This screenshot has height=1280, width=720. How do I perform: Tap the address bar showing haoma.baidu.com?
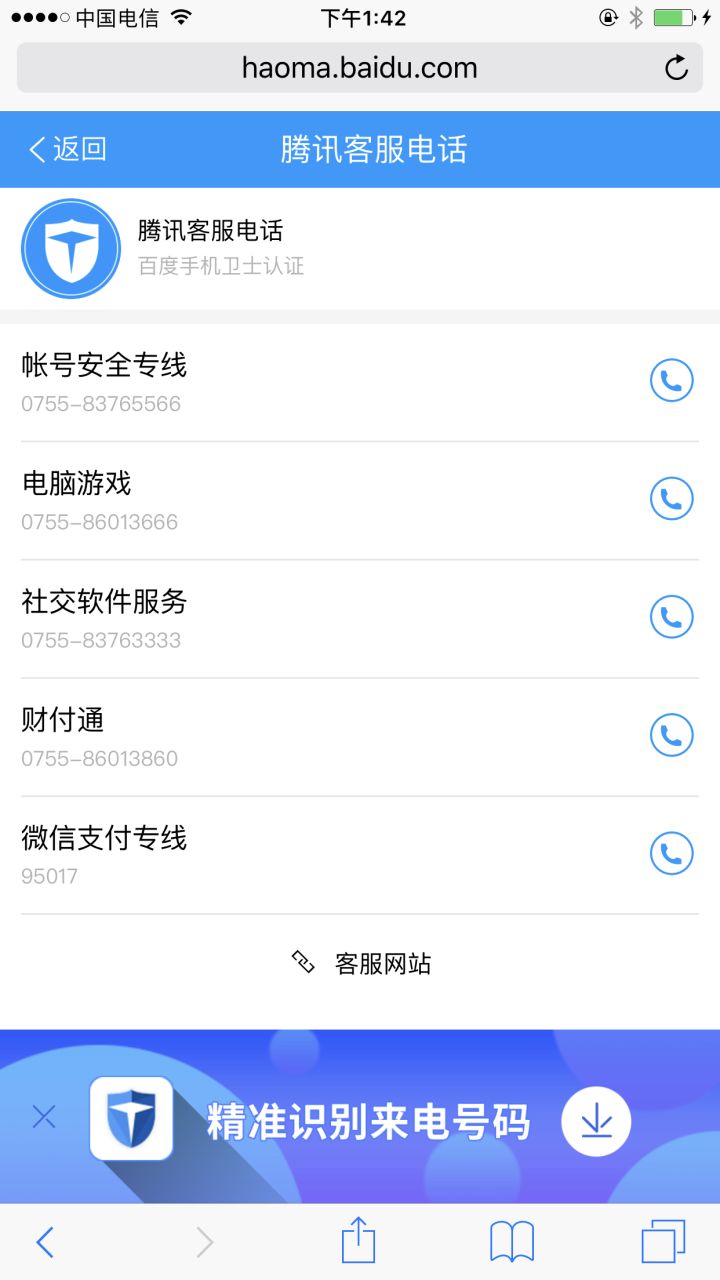[360, 67]
